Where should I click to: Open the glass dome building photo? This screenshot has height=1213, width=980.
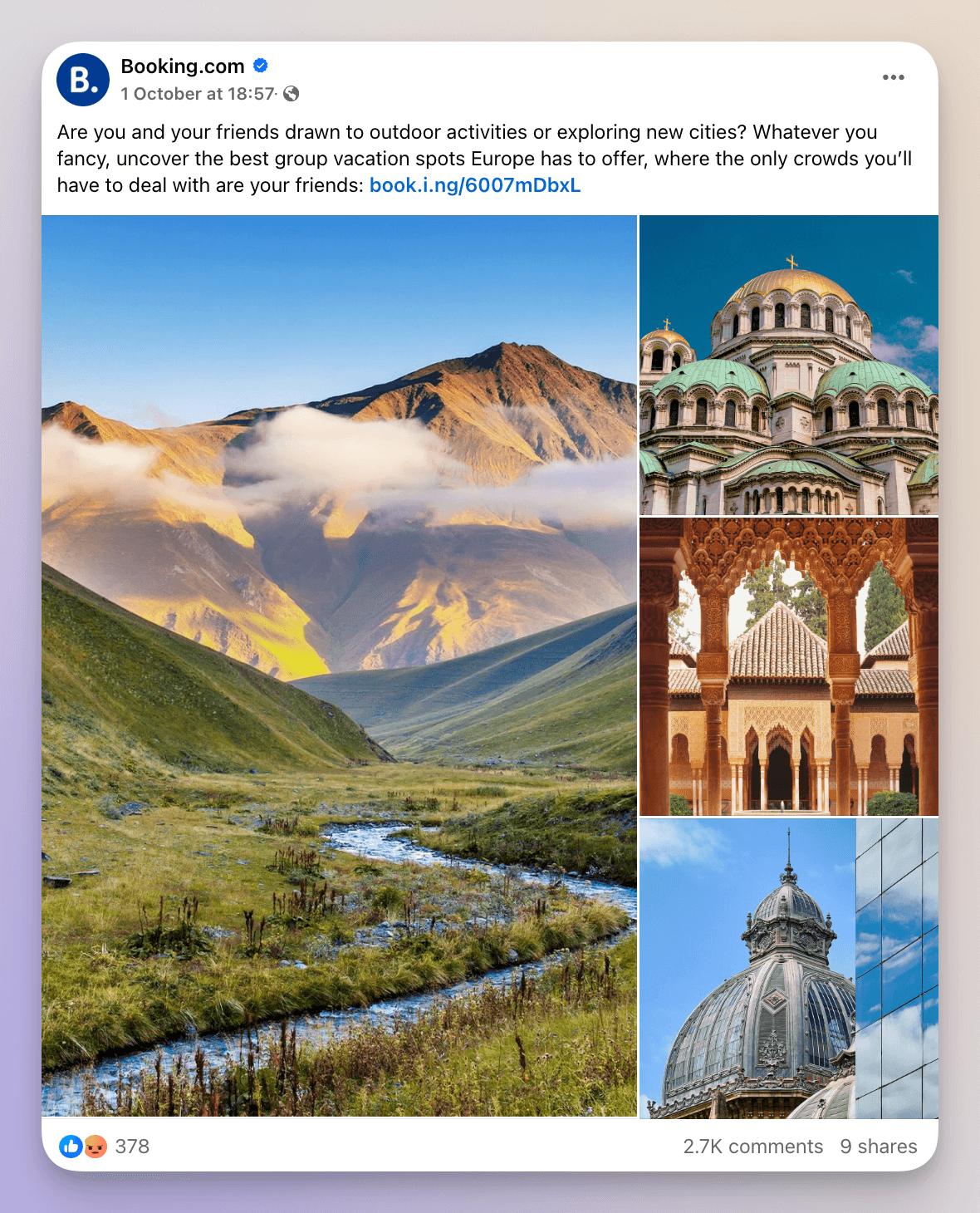coord(788,968)
